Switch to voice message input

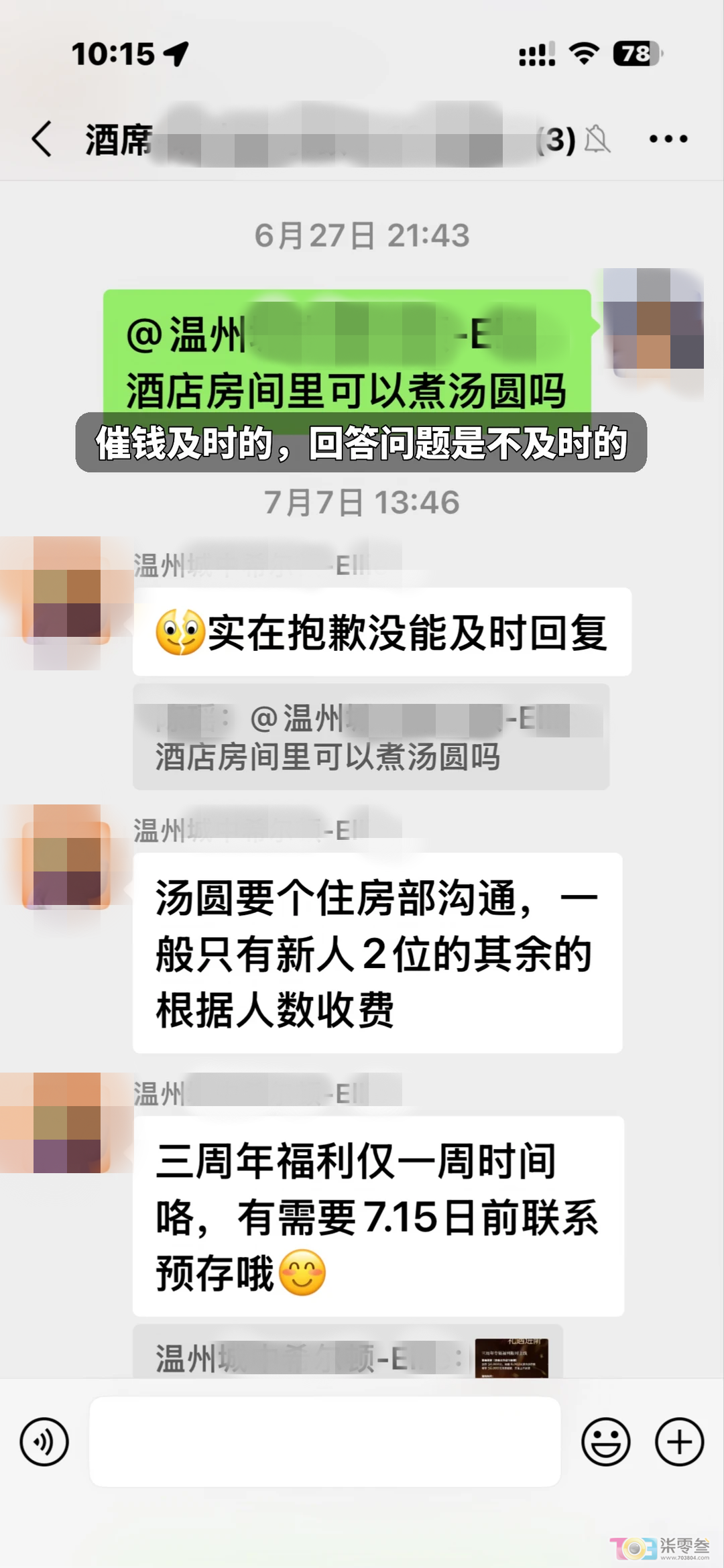[44, 1441]
